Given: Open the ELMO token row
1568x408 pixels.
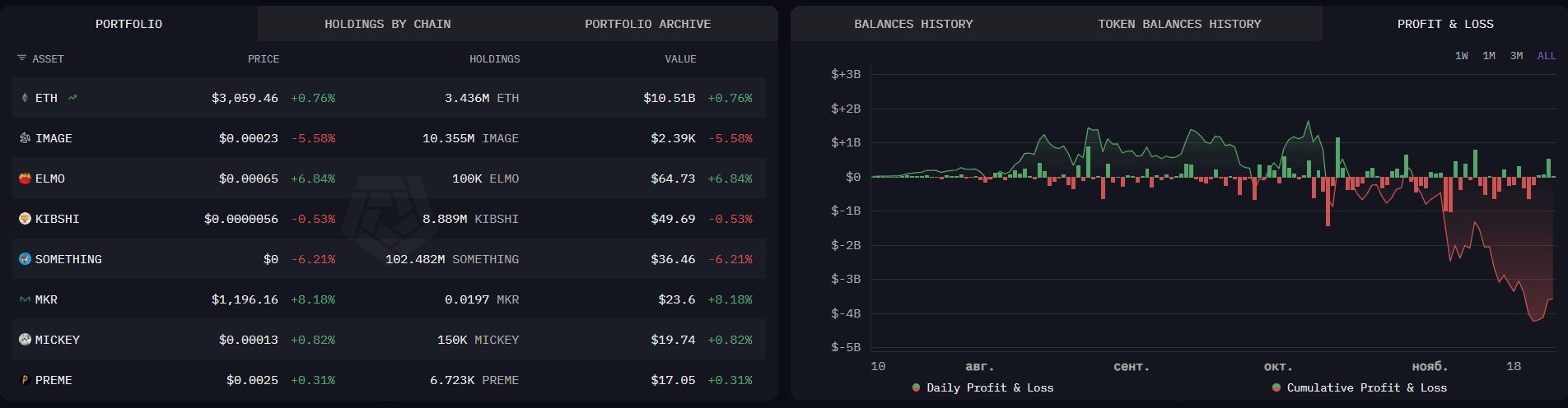Looking at the screenshot, I should [x=49, y=178].
